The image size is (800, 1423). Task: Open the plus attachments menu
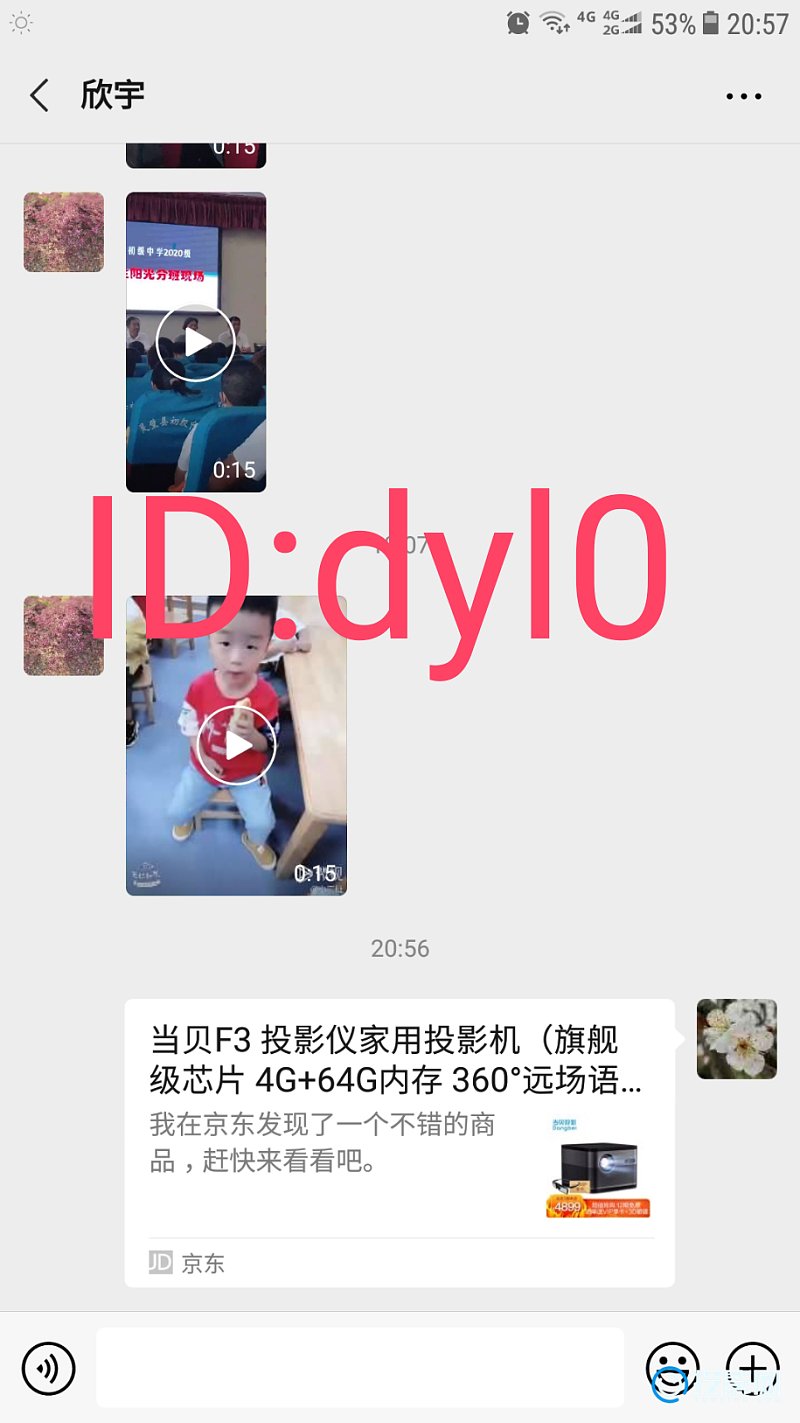coord(752,1367)
